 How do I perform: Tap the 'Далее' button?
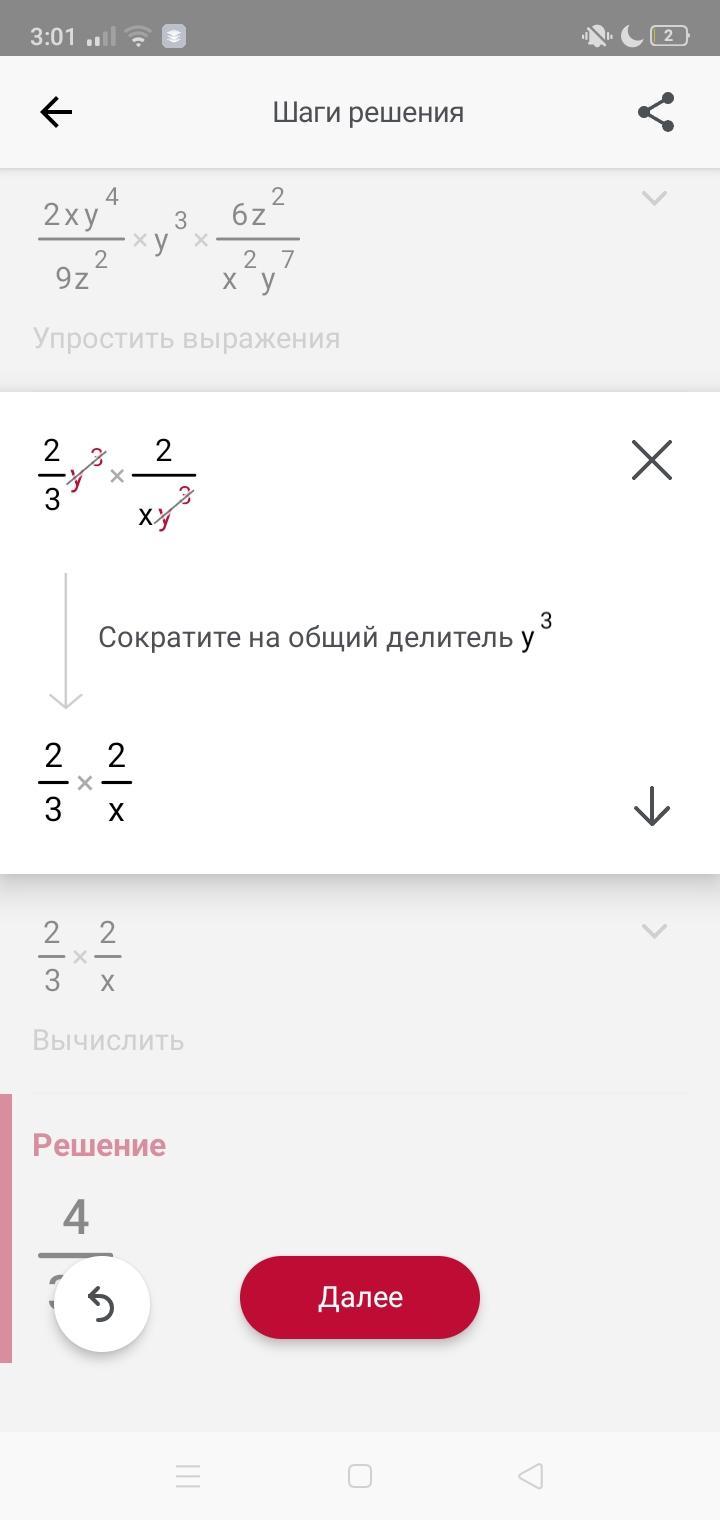click(360, 1297)
